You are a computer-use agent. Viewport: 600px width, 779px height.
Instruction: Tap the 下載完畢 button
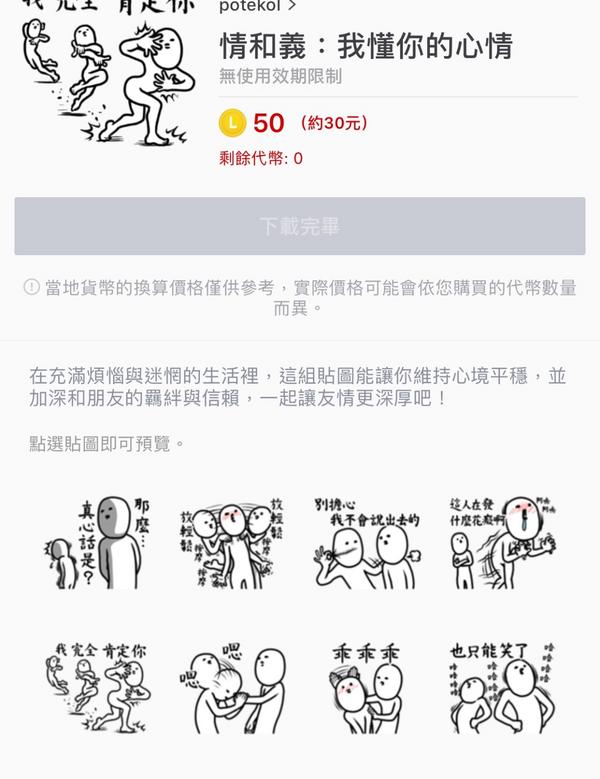[x=300, y=226]
